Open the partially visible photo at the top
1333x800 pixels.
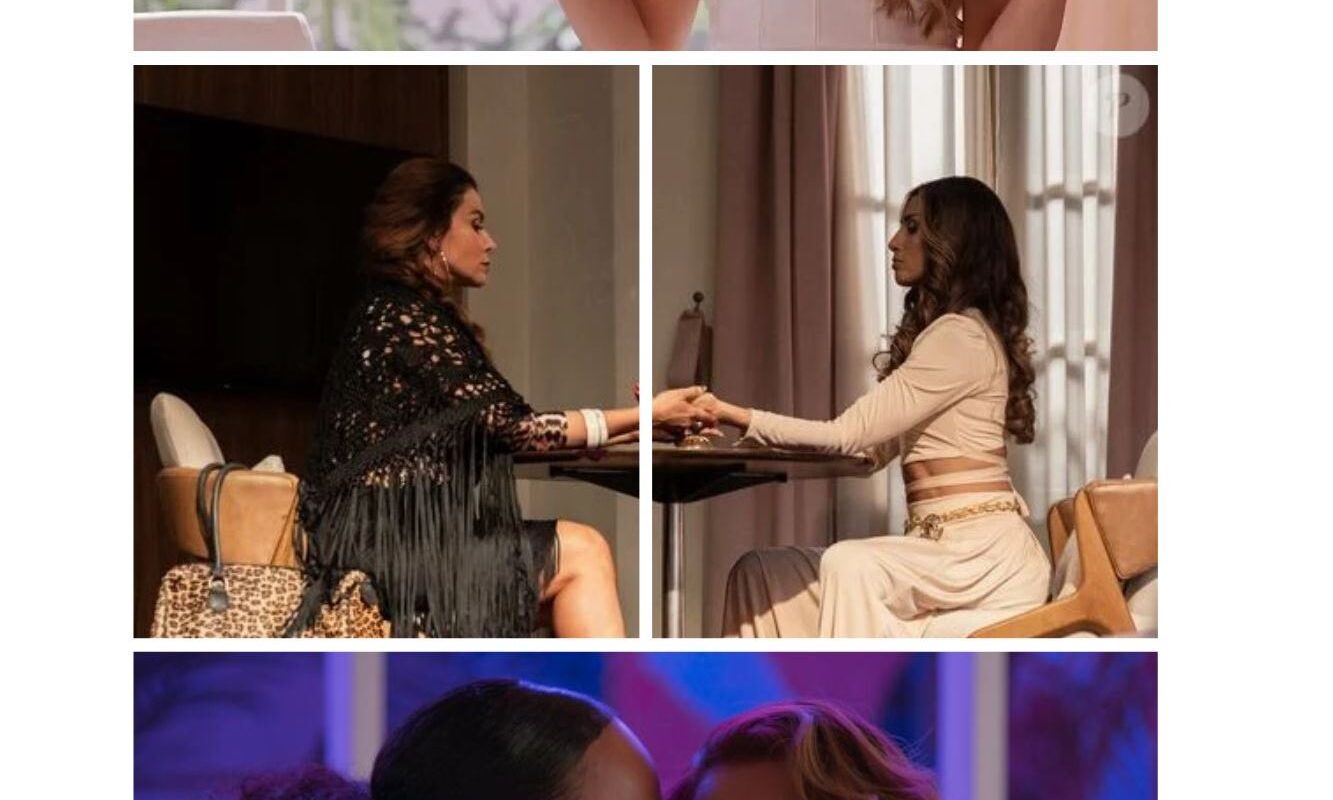pos(645,25)
